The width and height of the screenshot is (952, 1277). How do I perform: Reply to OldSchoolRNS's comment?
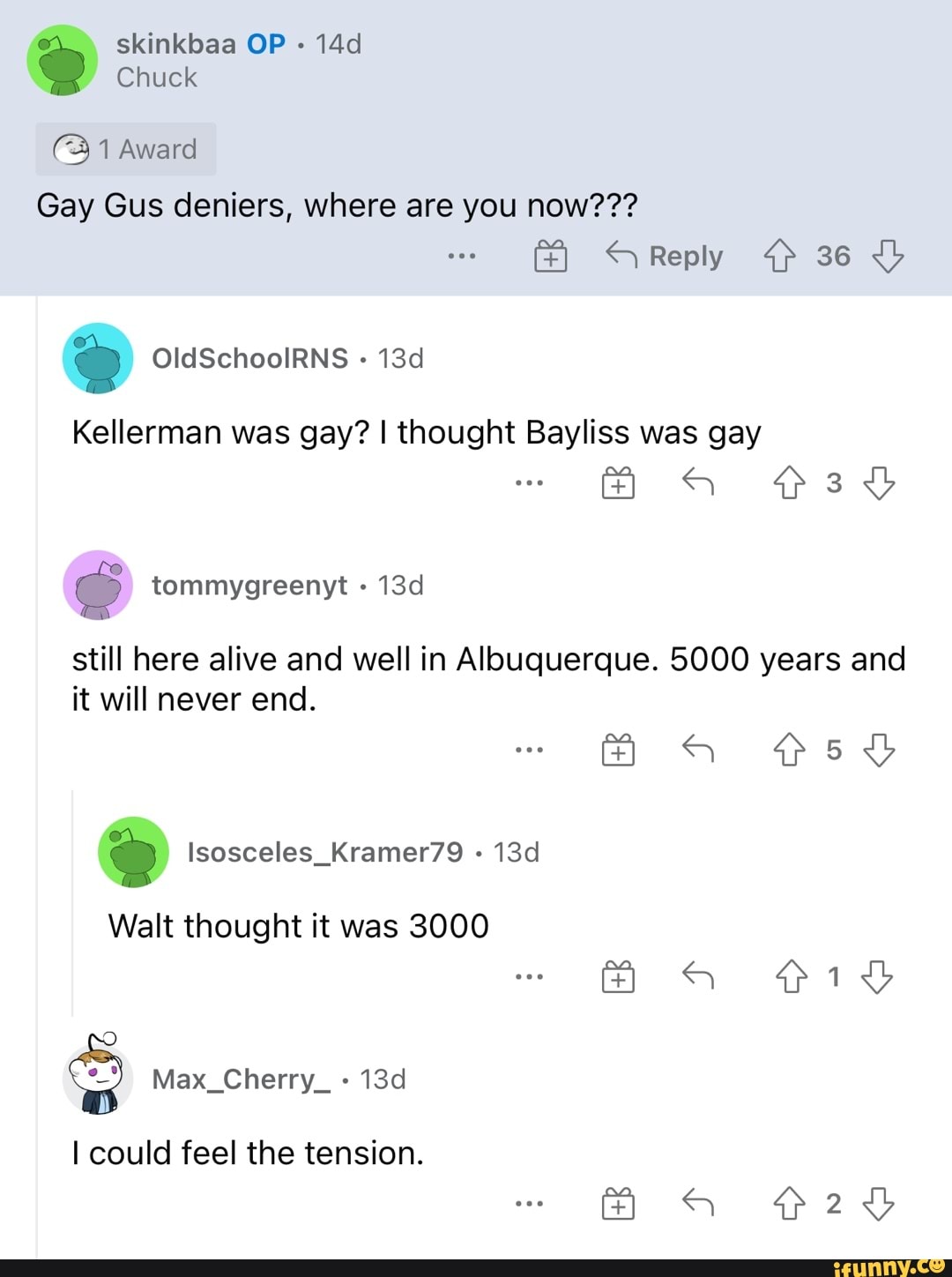(x=698, y=483)
